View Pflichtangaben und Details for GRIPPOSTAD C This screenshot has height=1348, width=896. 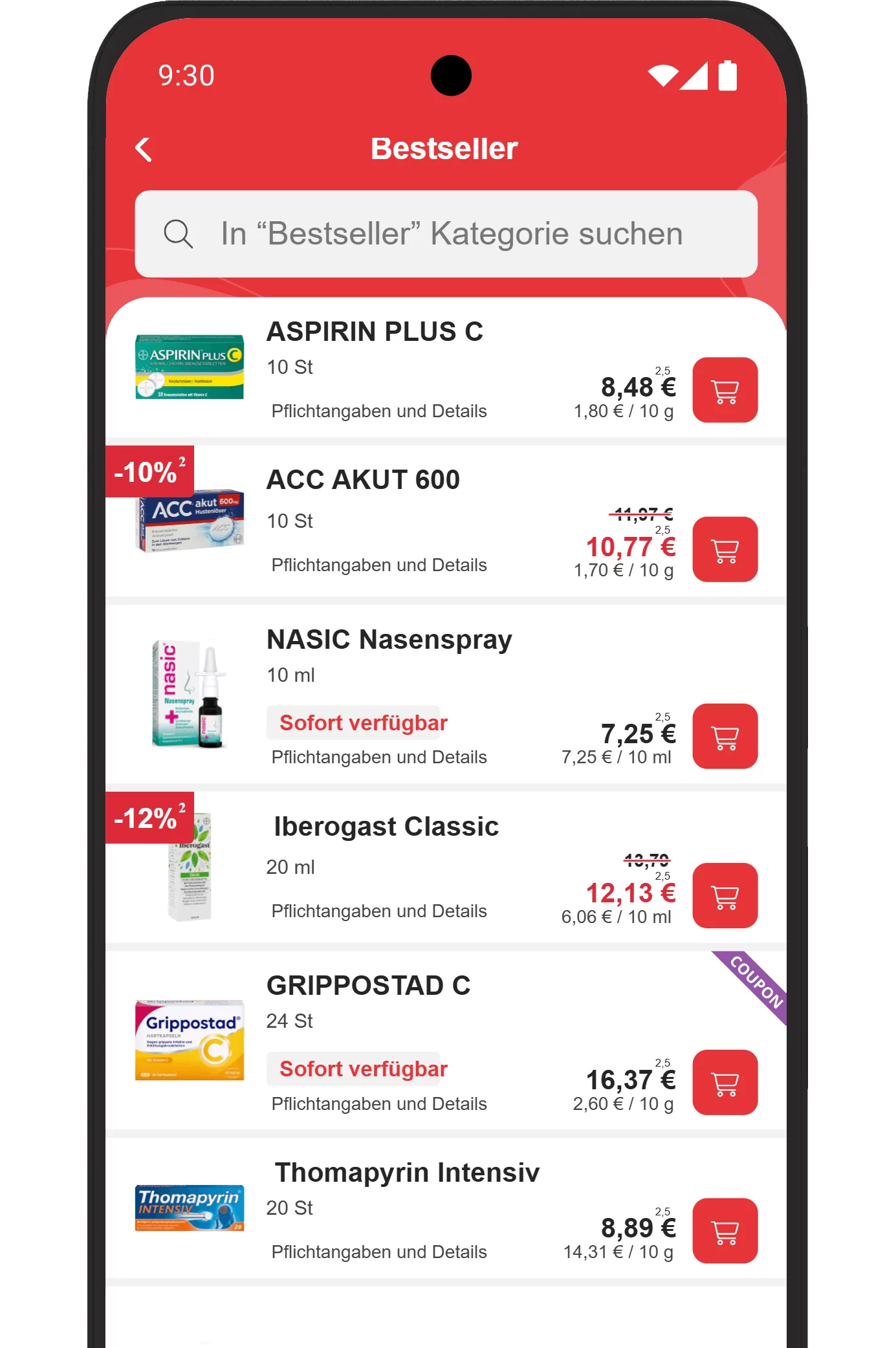click(x=379, y=1104)
